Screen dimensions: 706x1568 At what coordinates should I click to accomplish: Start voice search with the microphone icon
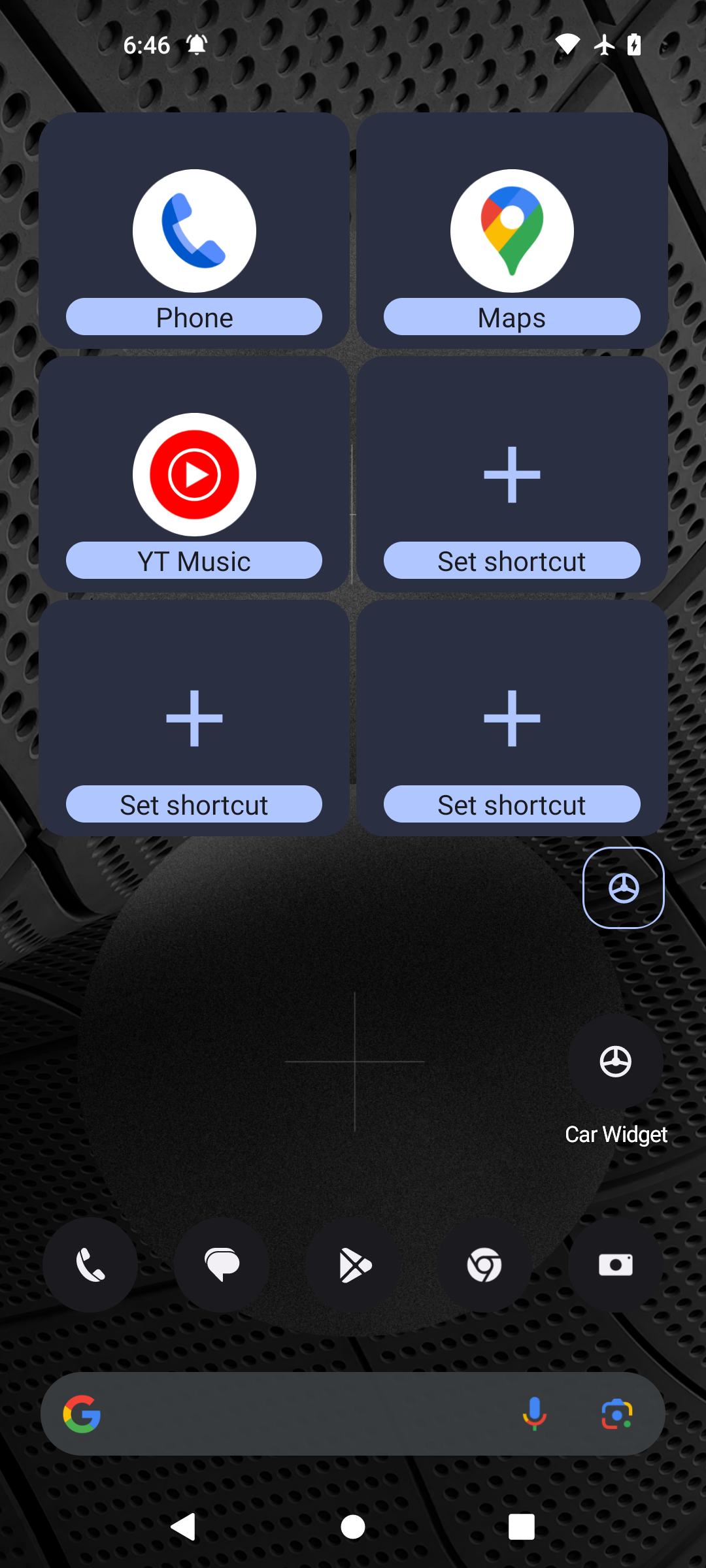(534, 1414)
